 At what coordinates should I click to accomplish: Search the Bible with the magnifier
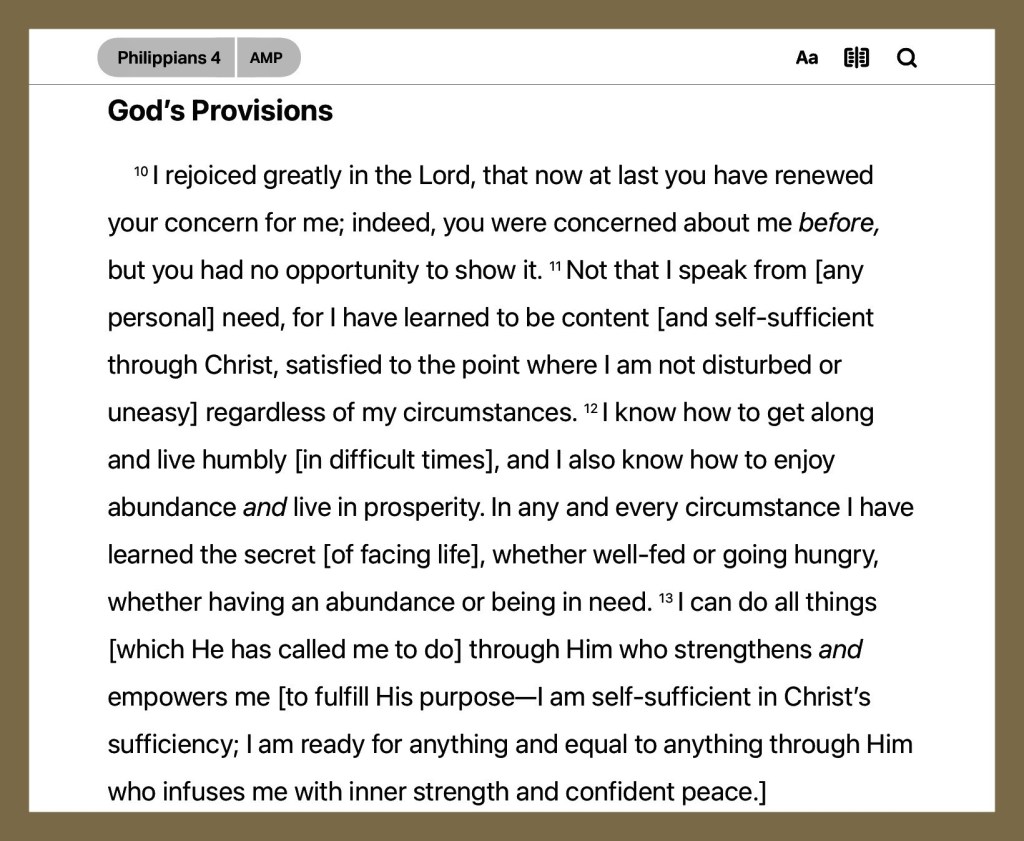click(907, 58)
